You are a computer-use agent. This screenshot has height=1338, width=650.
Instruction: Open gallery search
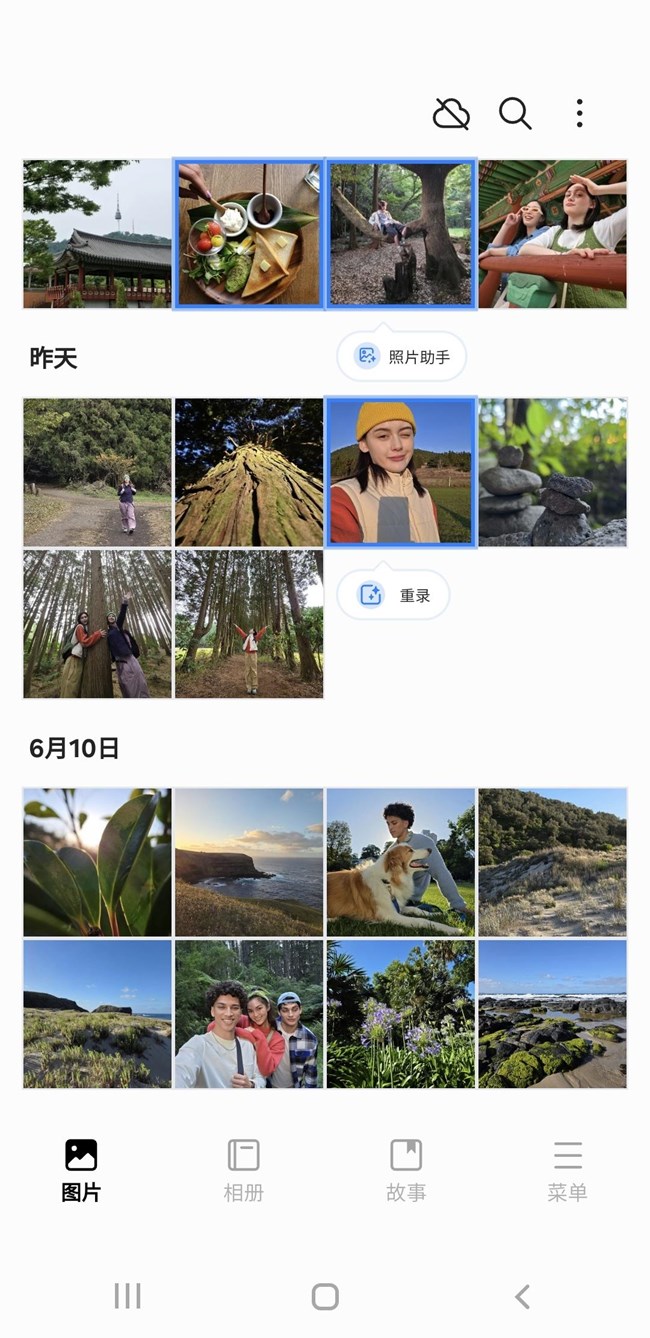click(x=515, y=114)
